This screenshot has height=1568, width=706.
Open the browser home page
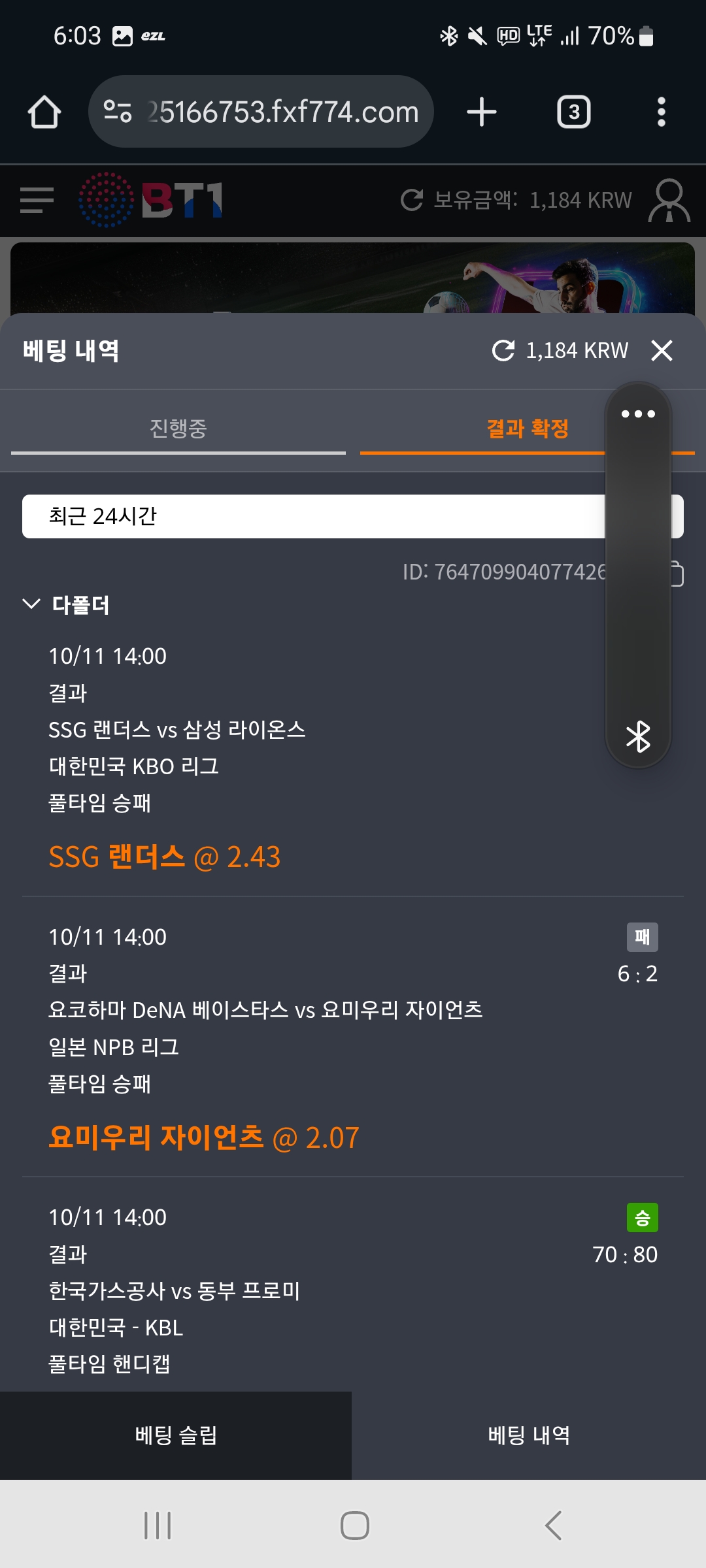click(x=44, y=112)
